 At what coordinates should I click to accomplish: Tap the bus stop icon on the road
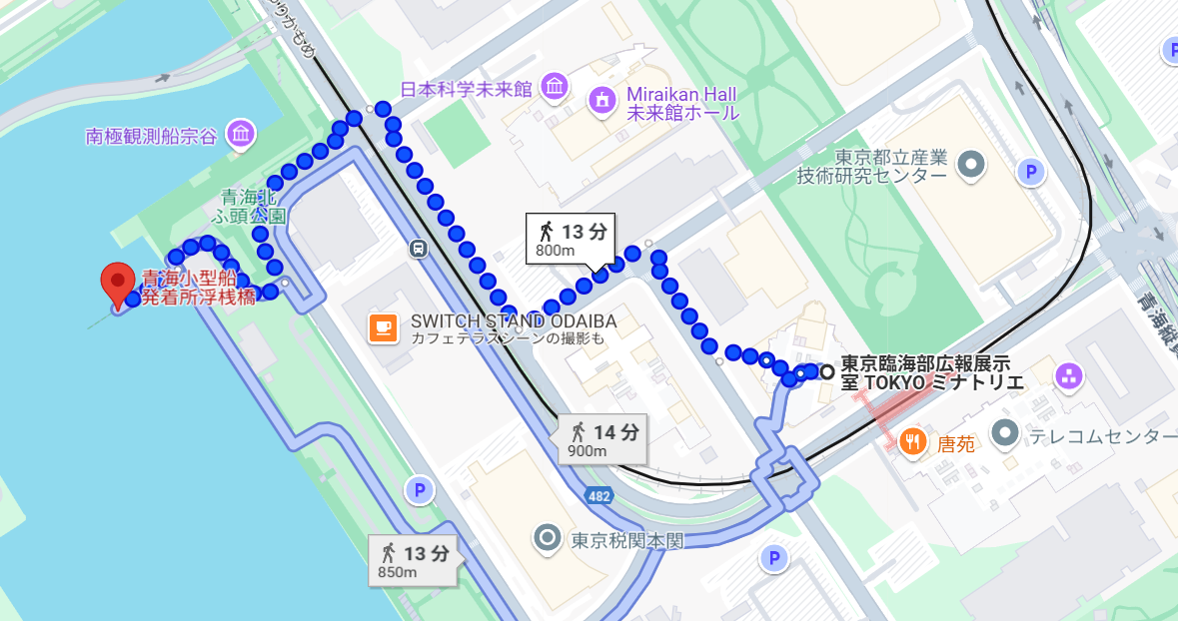[417, 248]
